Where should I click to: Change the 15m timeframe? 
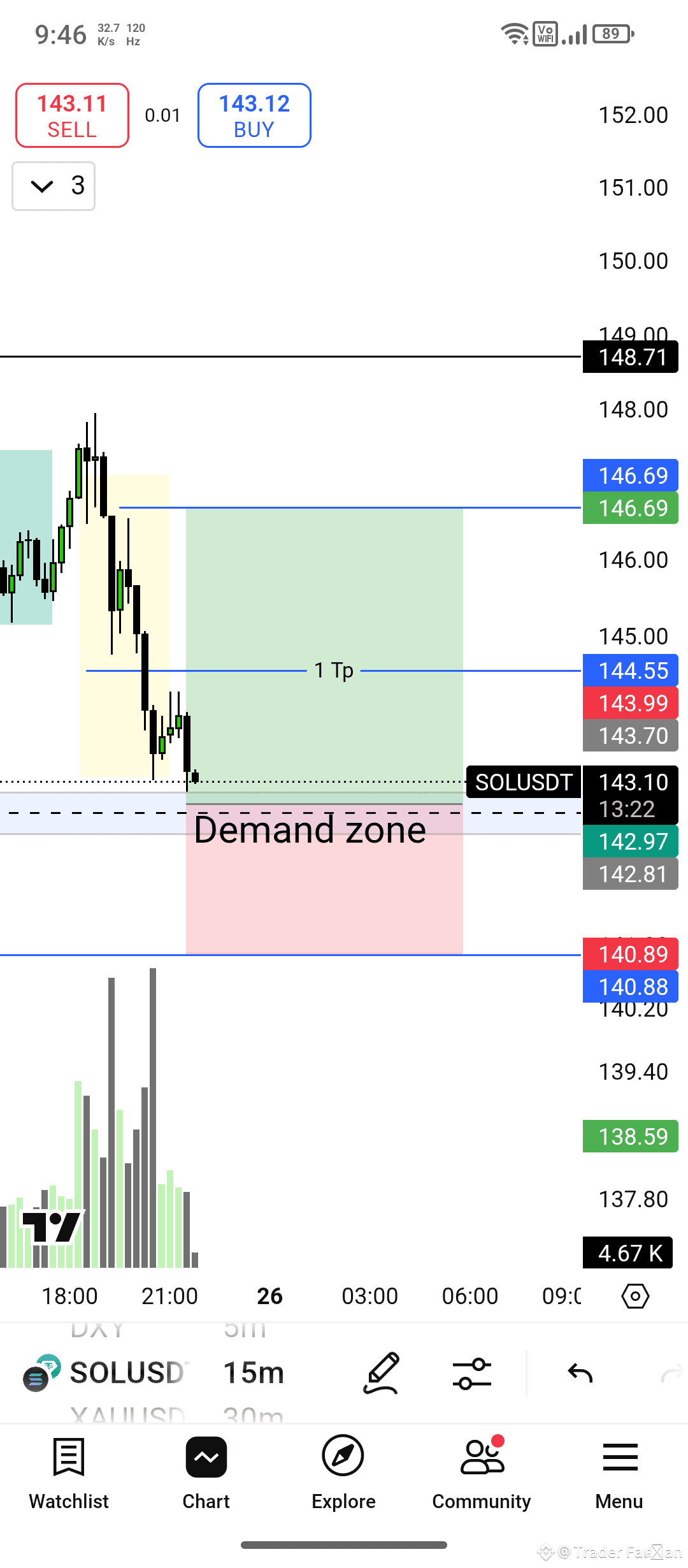coord(254,1372)
